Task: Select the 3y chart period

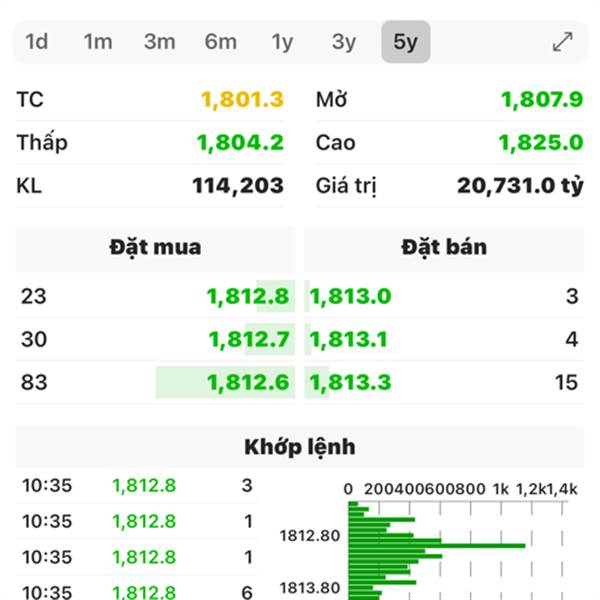Action: [x=344, y=42]
